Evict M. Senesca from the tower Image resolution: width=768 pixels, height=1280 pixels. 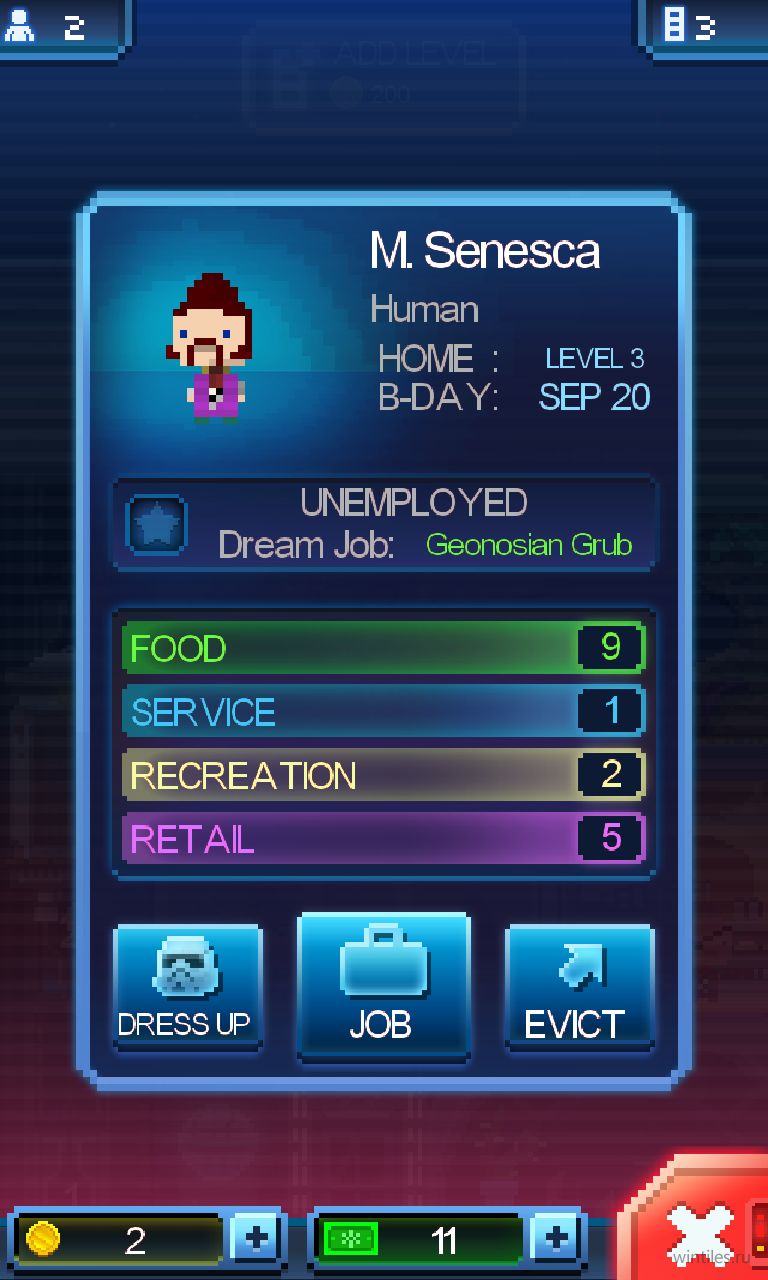pyautogui.click(x=579, y=987)
